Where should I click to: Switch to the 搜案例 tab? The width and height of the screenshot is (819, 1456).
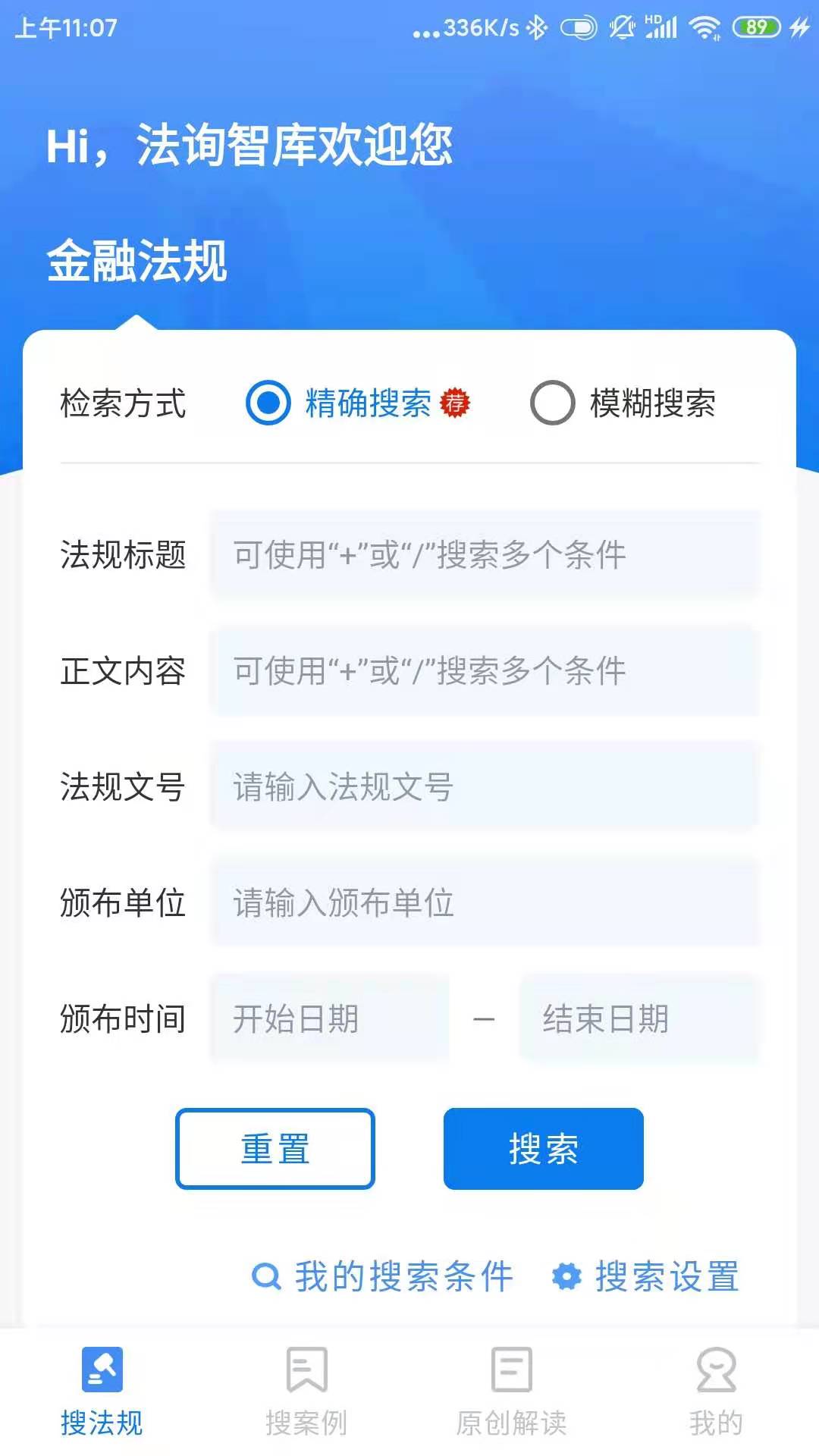tap(306, 1392)
